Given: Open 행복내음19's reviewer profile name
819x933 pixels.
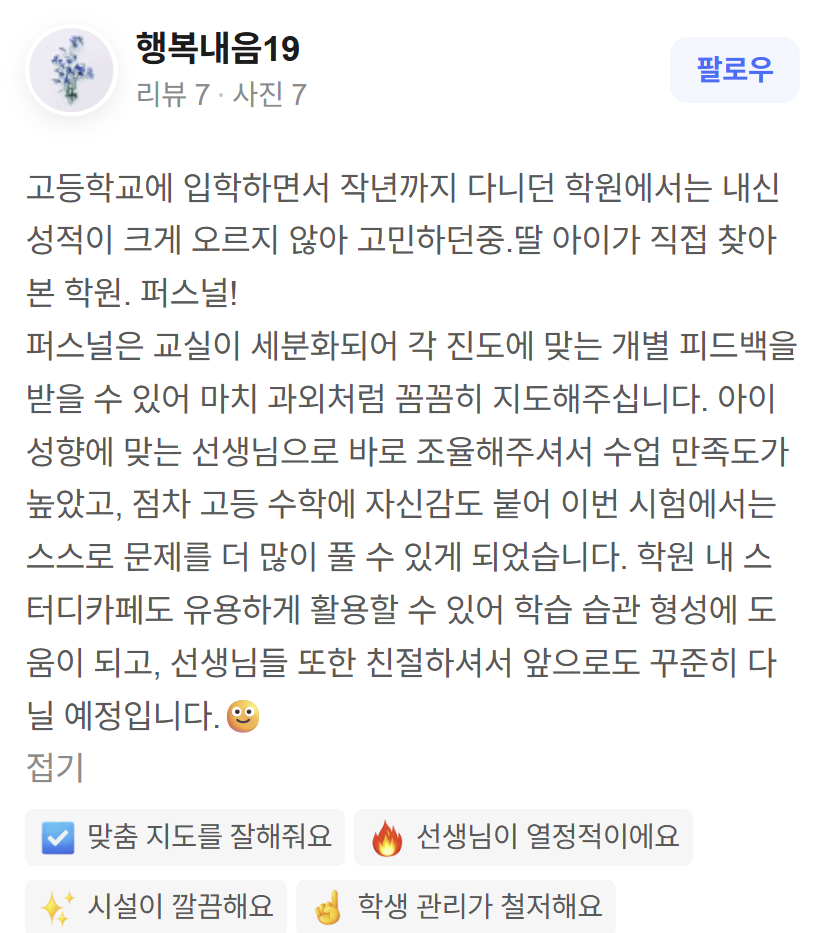Looking at the screenshot, I should pos(217,48).
